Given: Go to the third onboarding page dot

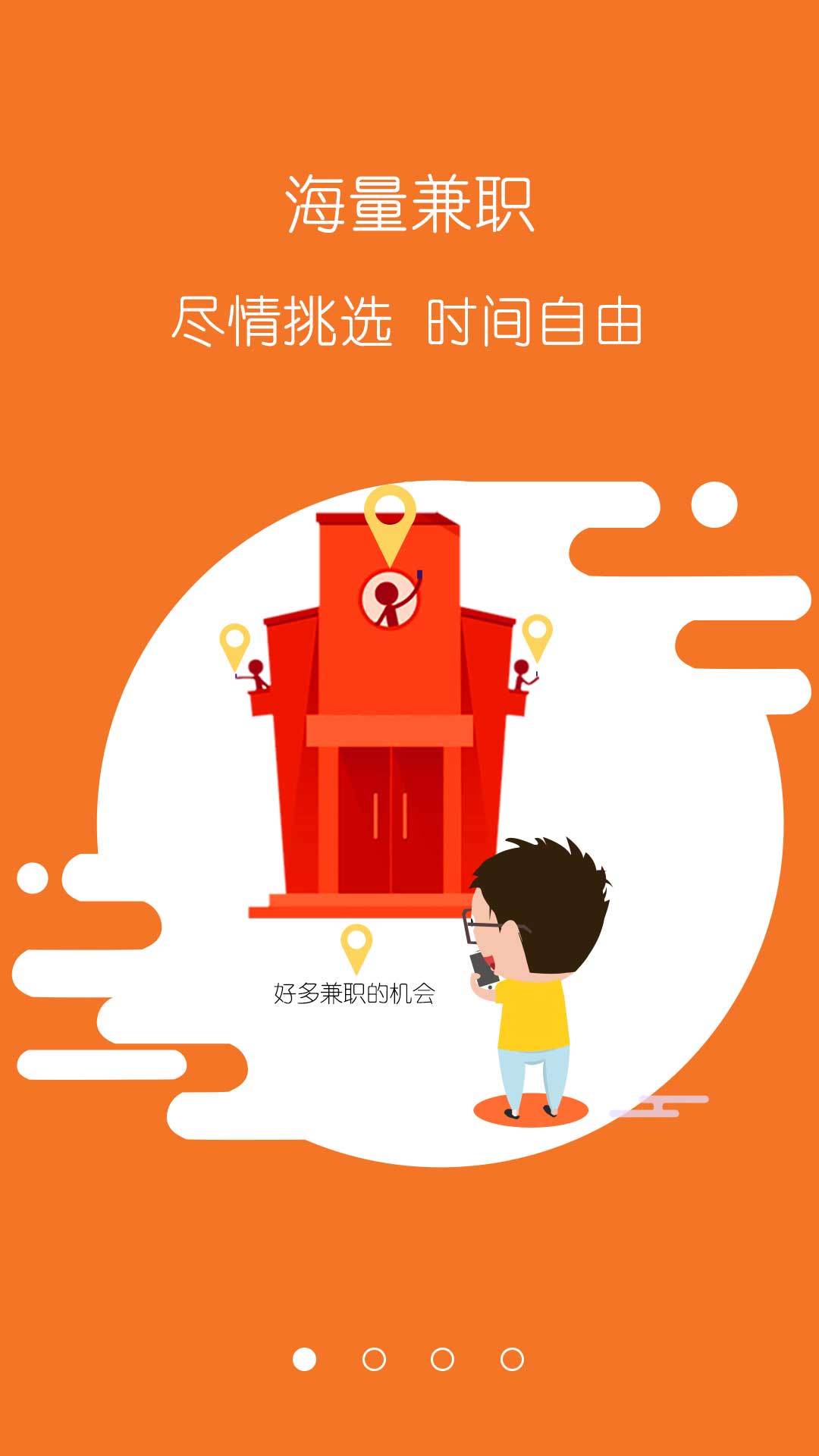Looking at the screenshot, I should 442,1360.
